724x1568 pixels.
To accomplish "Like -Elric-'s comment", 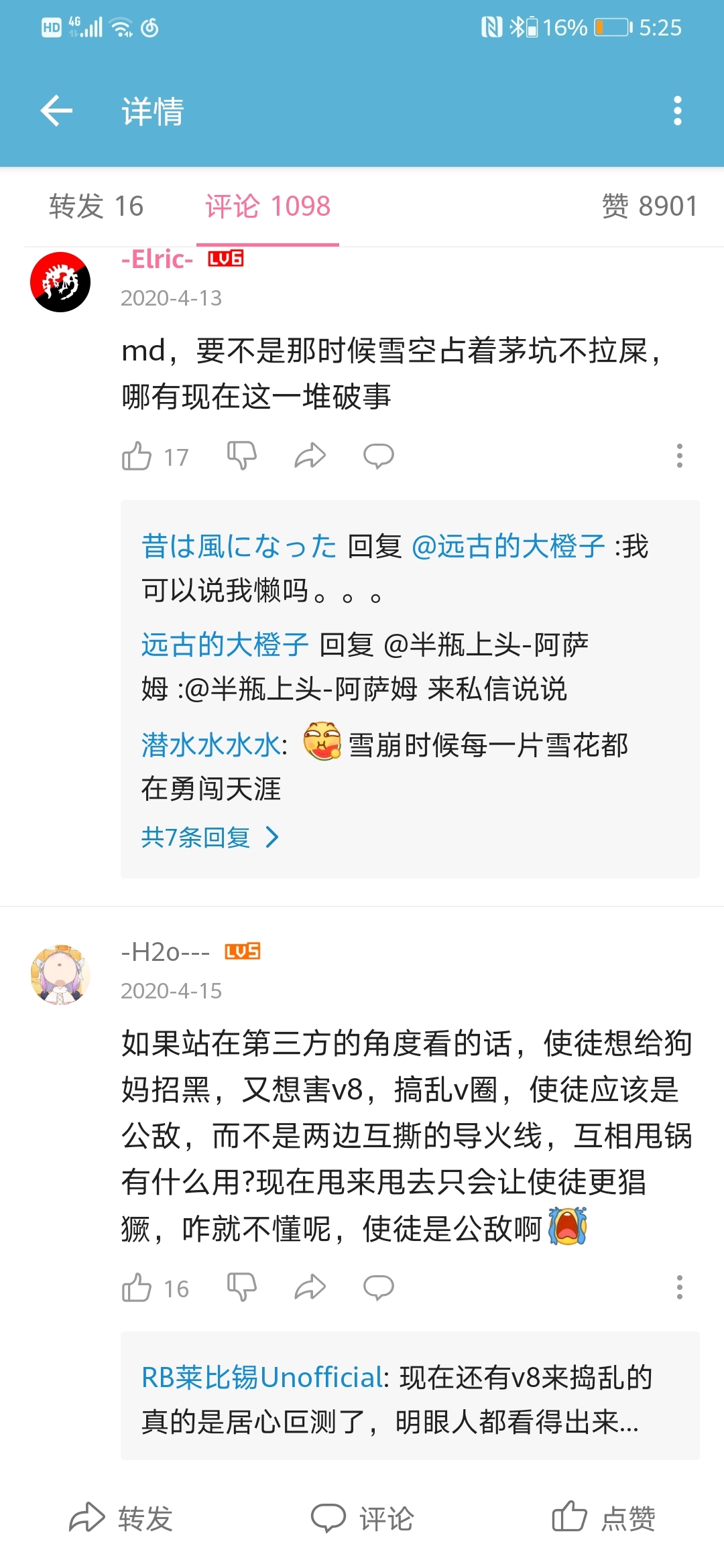I will pos(137,456).
